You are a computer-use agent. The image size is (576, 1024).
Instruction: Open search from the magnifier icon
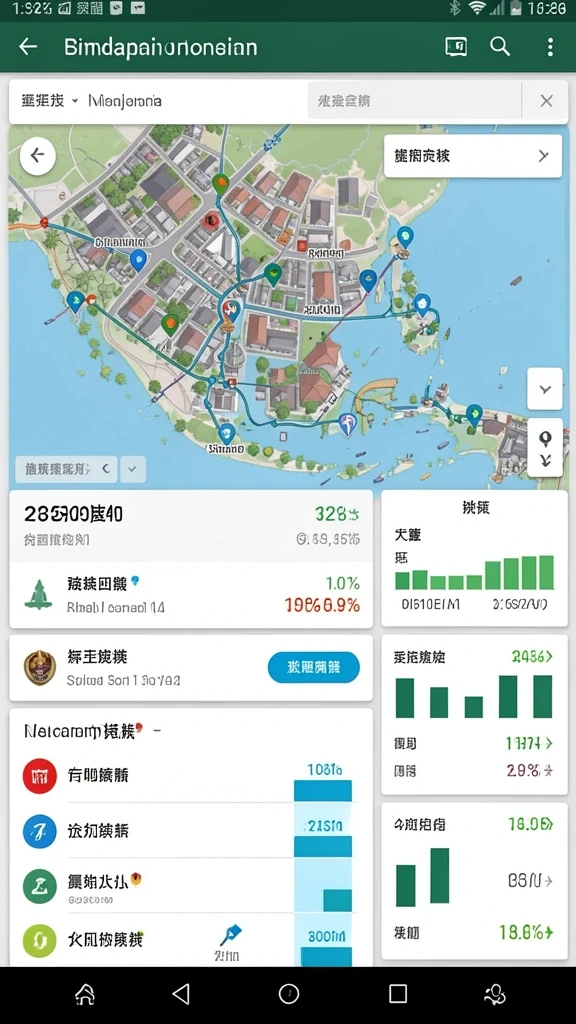(x=500, y=46)
